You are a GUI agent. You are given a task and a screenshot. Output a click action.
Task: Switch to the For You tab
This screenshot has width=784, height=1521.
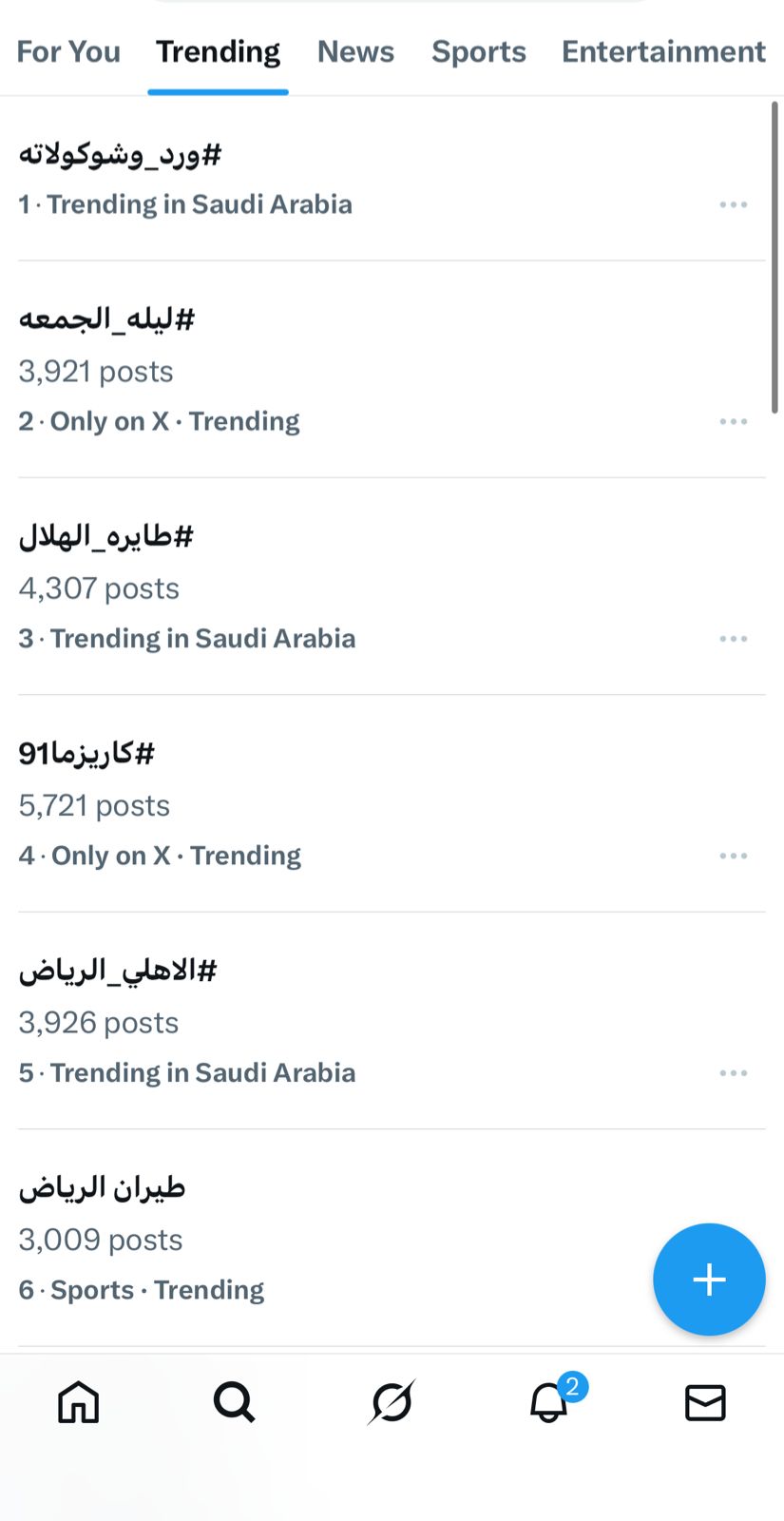click(68, 51)
